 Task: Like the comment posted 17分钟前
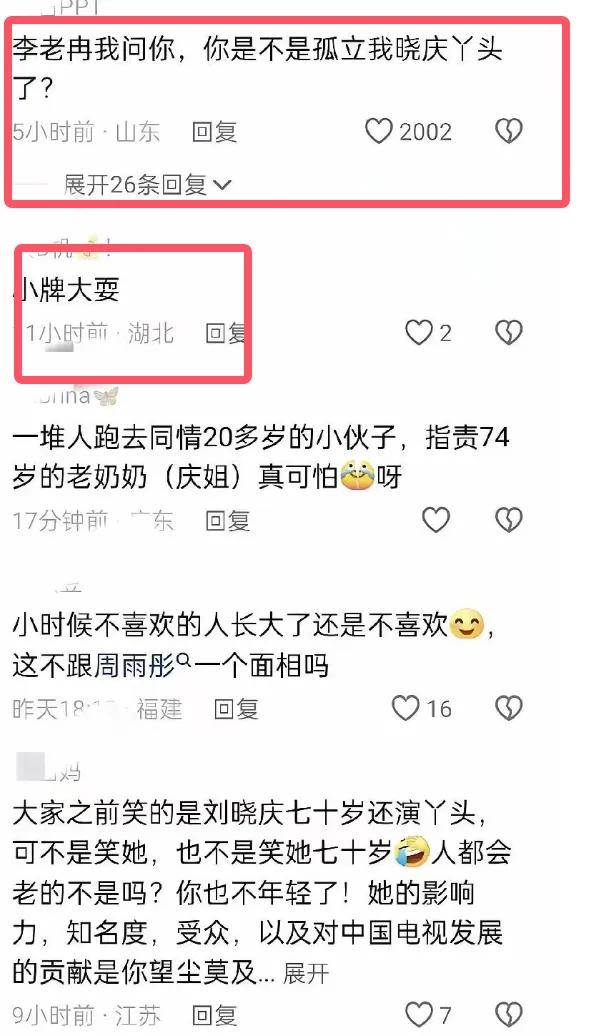(436, 520)
